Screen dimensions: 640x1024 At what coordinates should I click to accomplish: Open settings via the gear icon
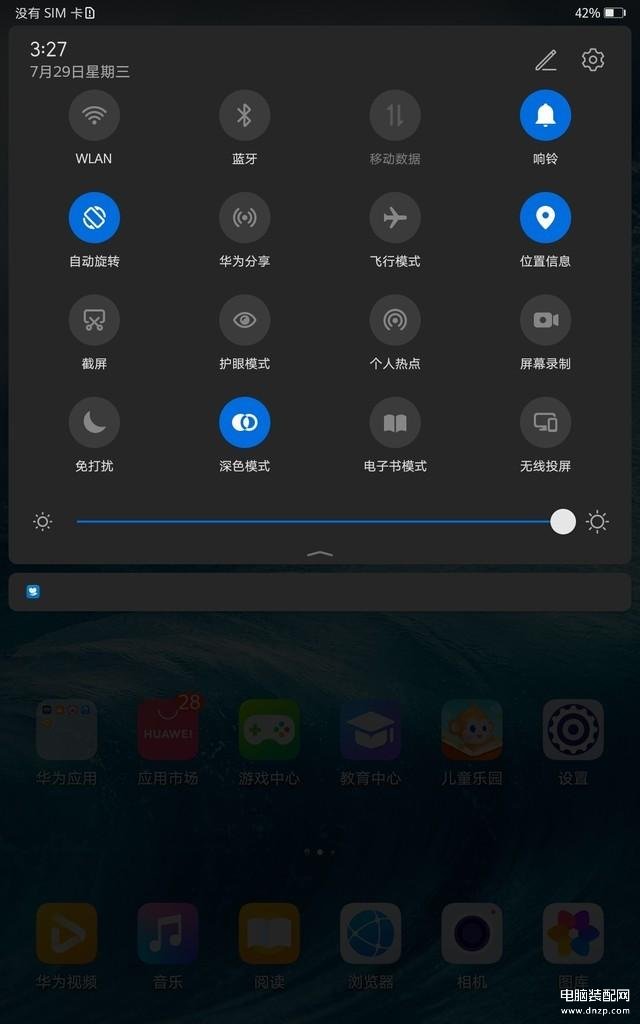point(593,60)
